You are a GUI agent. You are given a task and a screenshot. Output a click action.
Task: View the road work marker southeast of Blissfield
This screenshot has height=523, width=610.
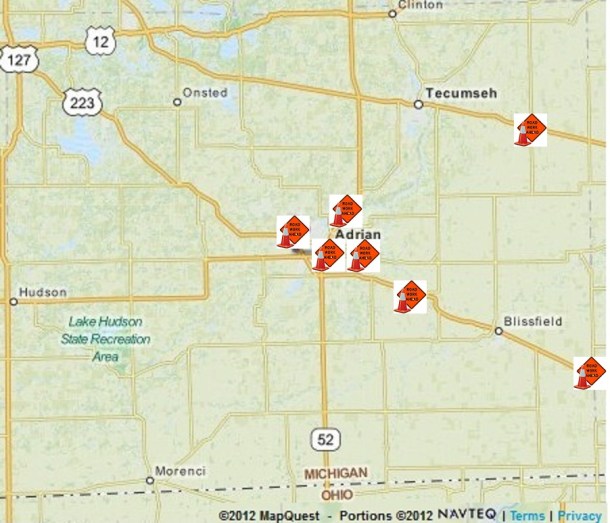tap(590, 373)
